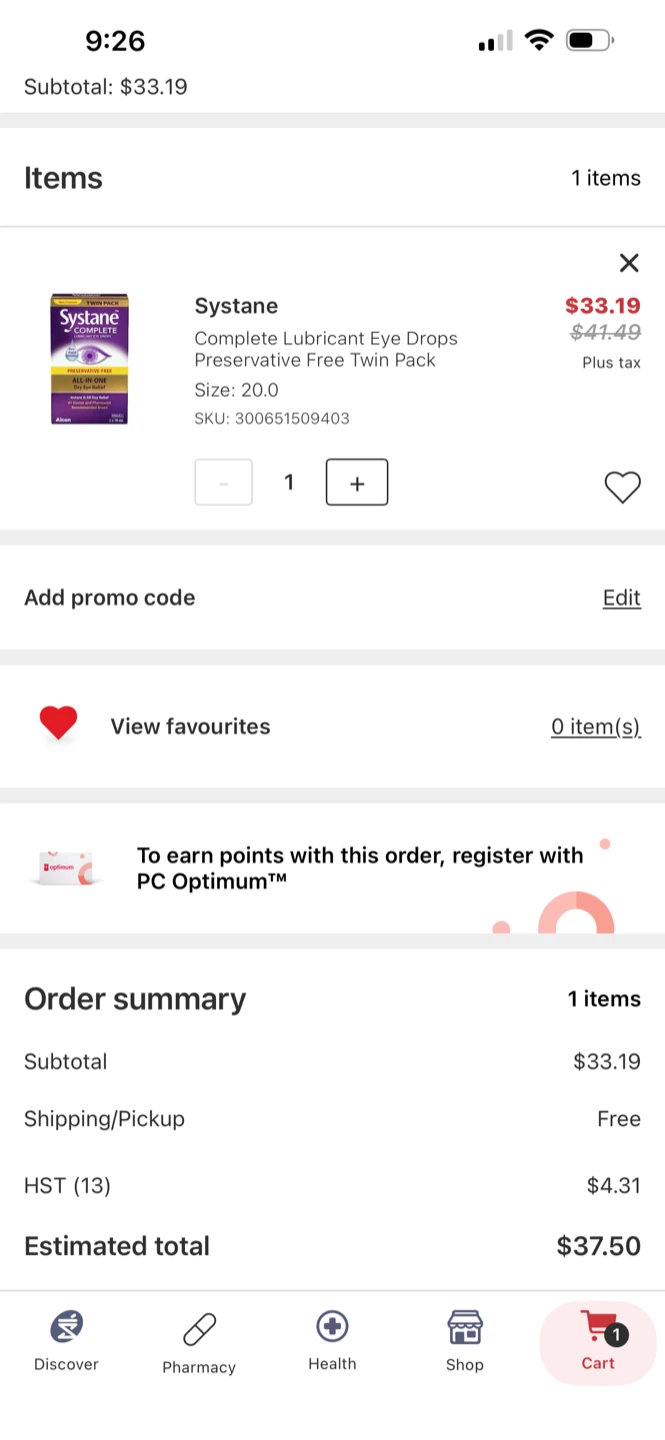Viewport: 665px width, 1440px height.
Task: Add Systane eye drops to favourites
Action: tap(622, 488)
